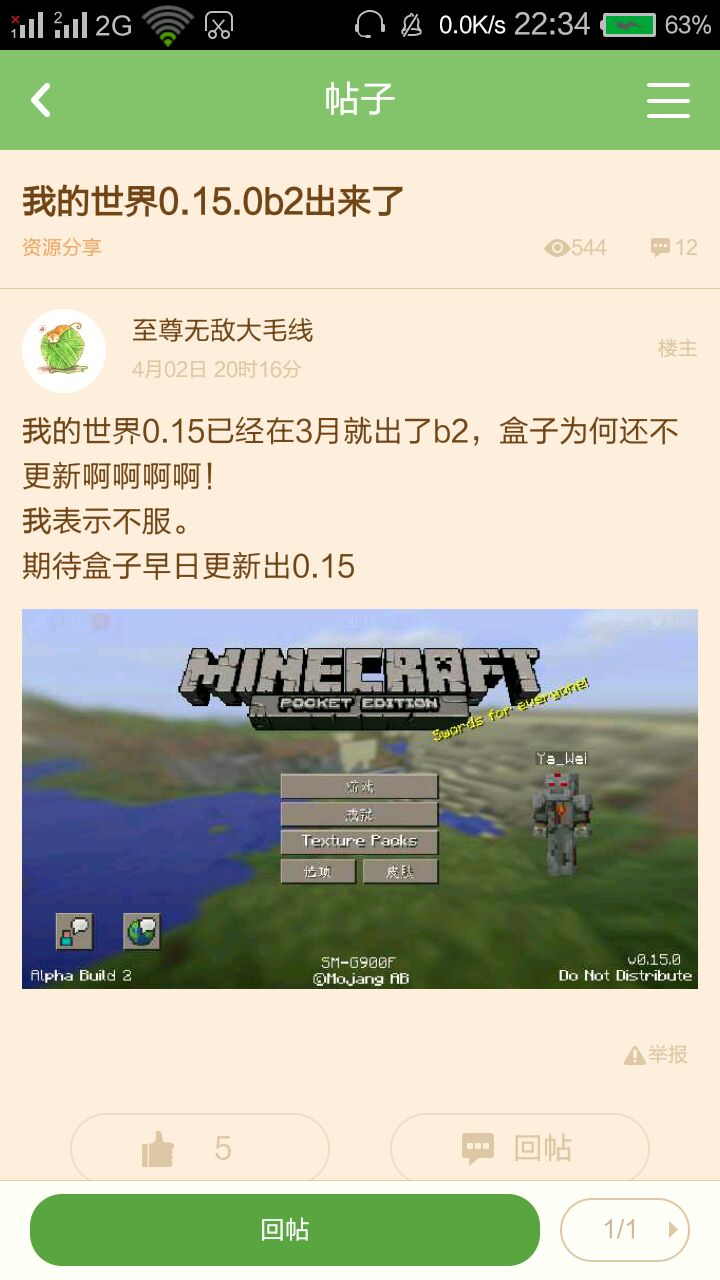
Task: View the Minecraft screenshot in the post
Action: click(x=360, y=799)
